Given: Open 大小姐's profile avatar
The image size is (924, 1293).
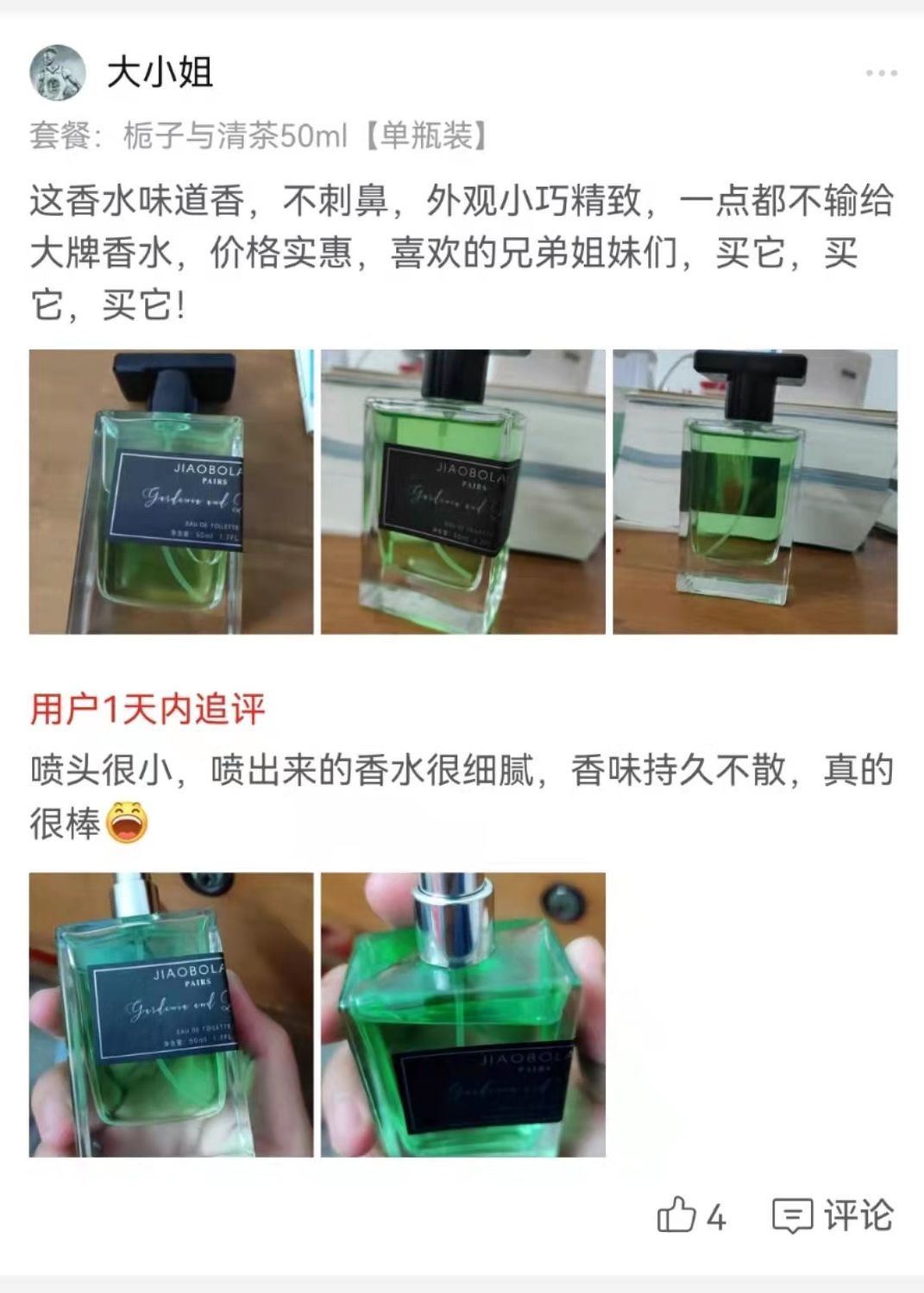Looking at the screenshot, I should tap(58, 73).
